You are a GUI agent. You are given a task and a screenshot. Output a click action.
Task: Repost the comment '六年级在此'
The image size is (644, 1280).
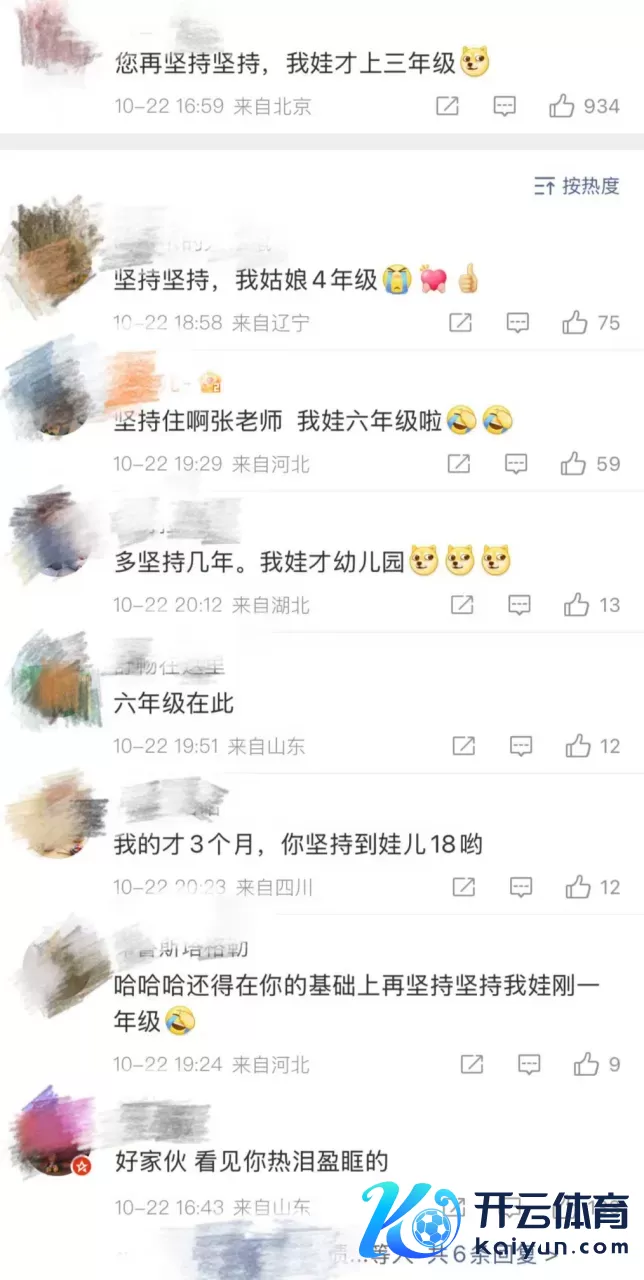point(463,746)
